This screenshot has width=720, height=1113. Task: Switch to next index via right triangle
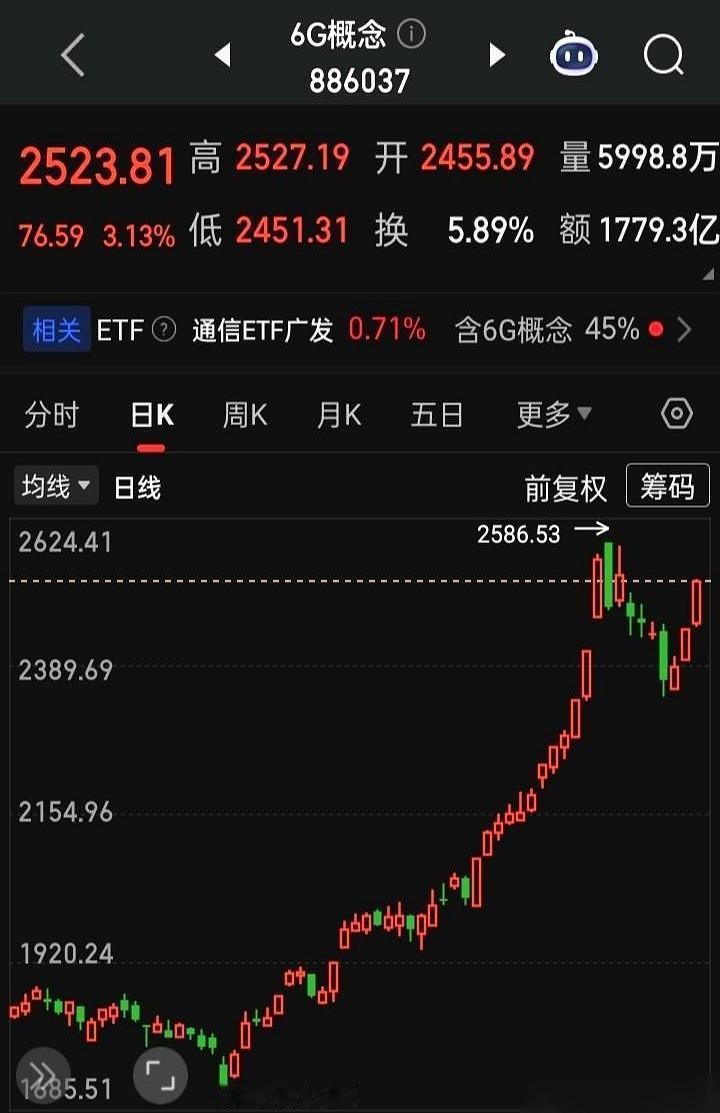coord(497,55)
